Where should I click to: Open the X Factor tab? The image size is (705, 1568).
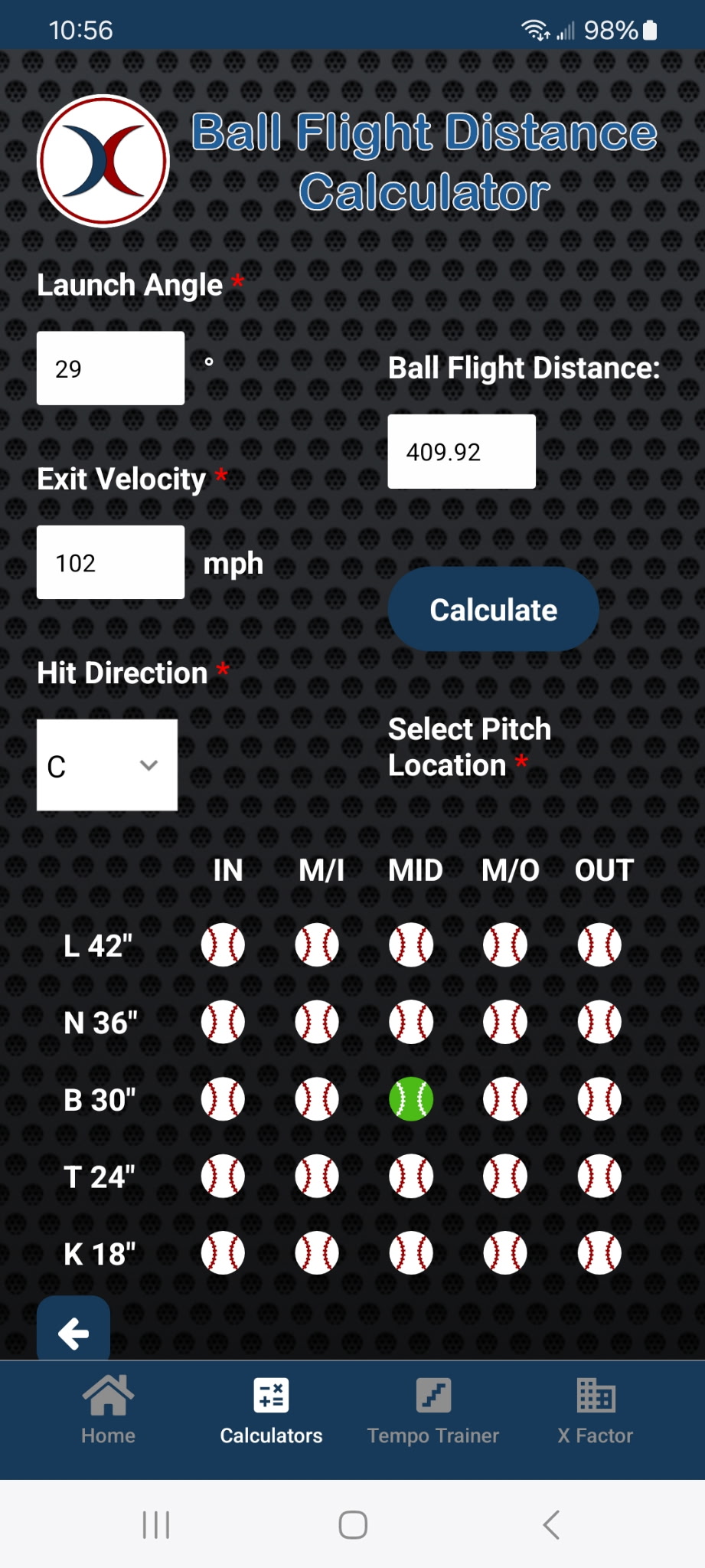596,1409
